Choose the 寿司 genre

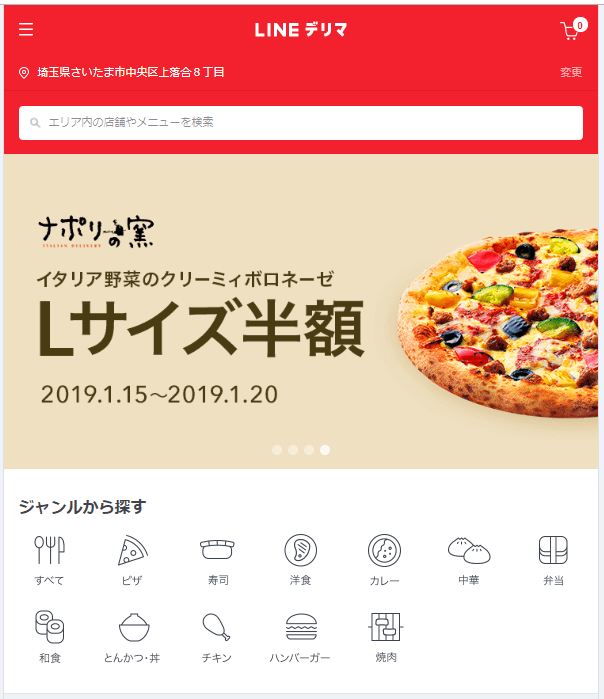click(217, 560)
